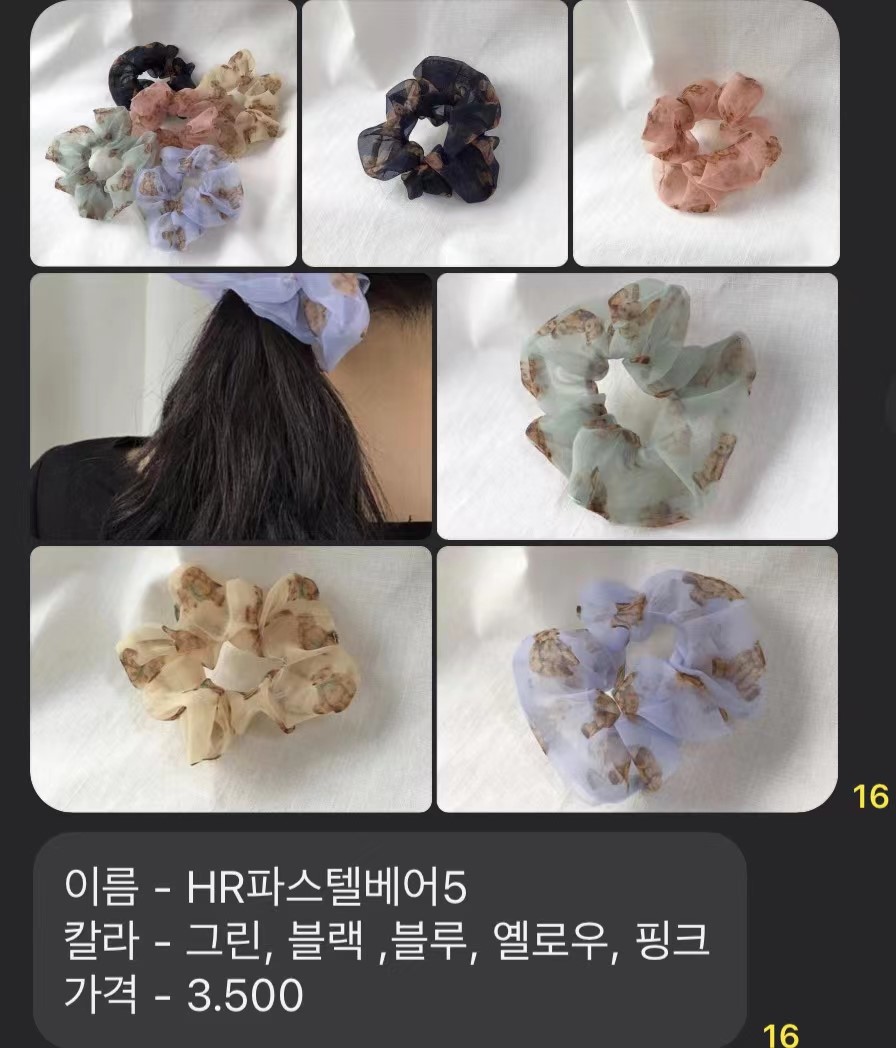896x1048 pixels.
Task: View the black scrunchie photo
Action: tap(434, 133)
